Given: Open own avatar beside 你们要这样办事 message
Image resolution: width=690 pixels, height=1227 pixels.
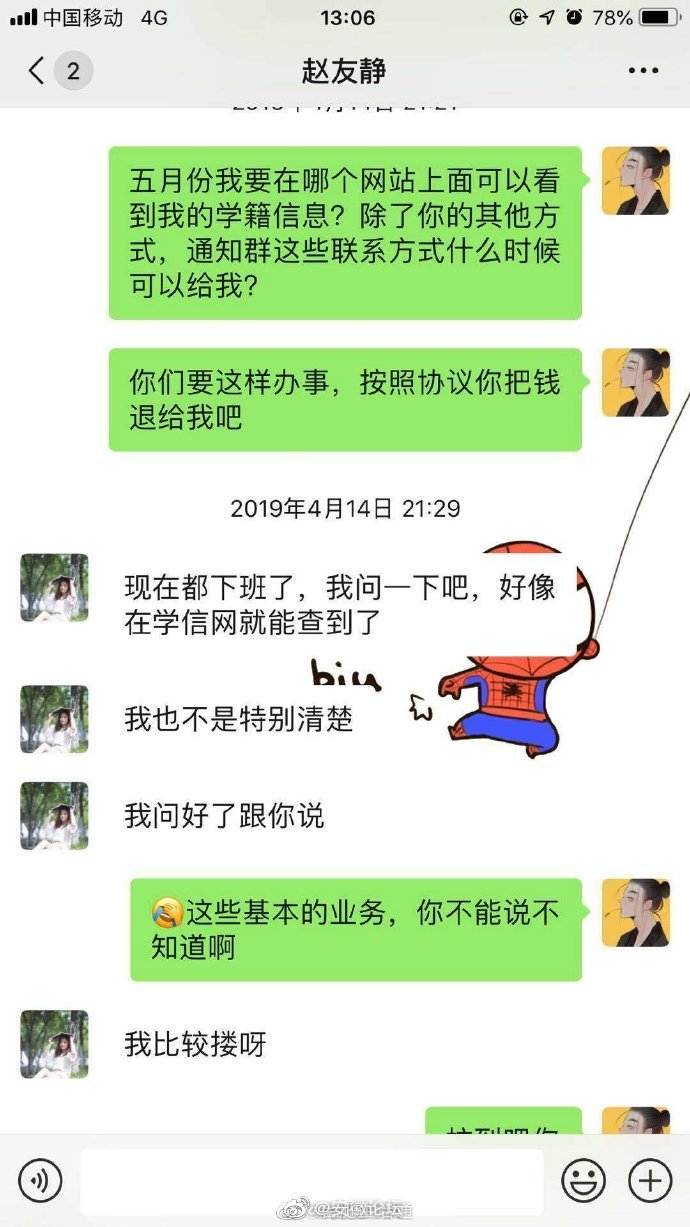Looking at the screenshot, I should [635, 382].
